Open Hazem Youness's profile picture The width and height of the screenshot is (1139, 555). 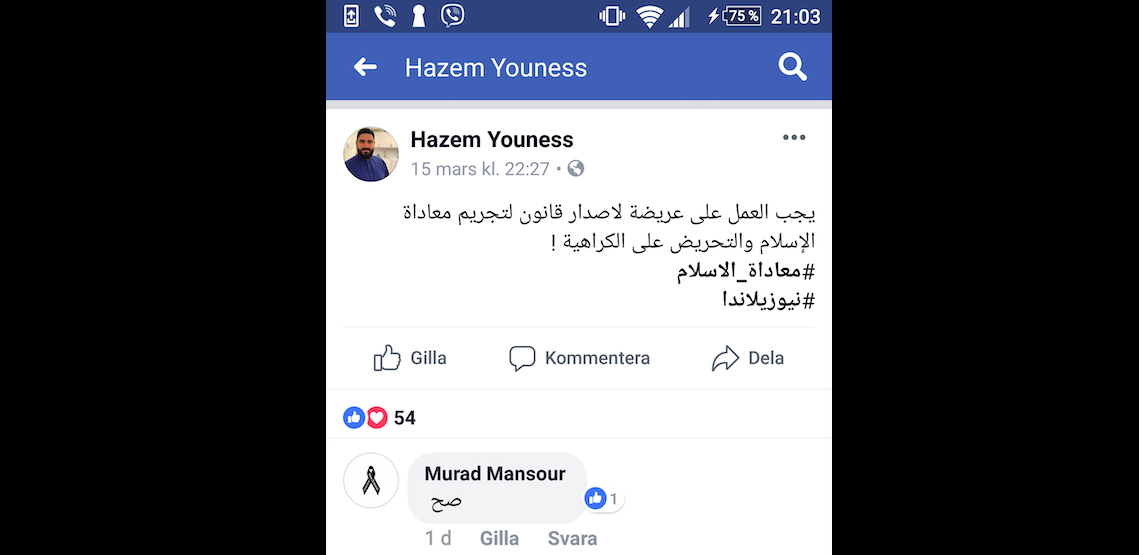click(x=371, y=154)
